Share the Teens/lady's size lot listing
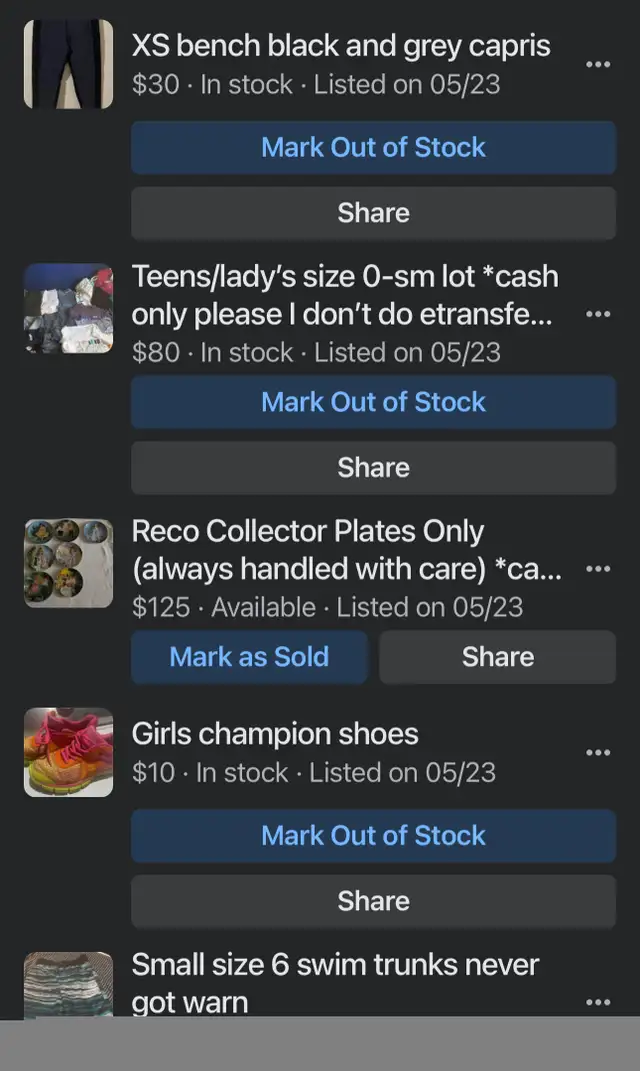 tap(373, 468)
